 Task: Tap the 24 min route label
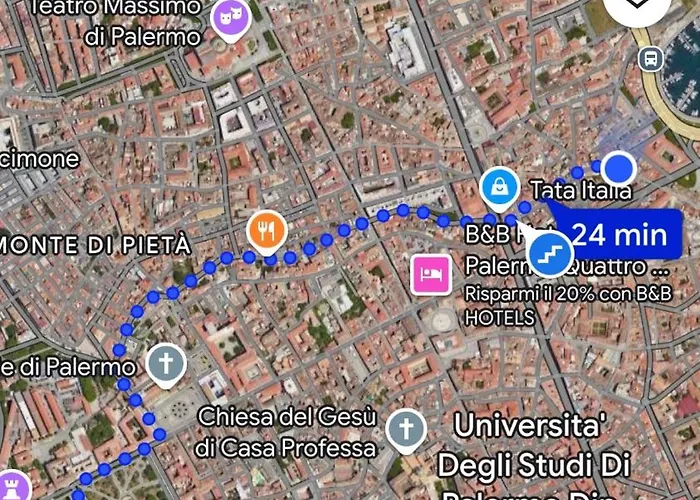[x=618, y=235]
